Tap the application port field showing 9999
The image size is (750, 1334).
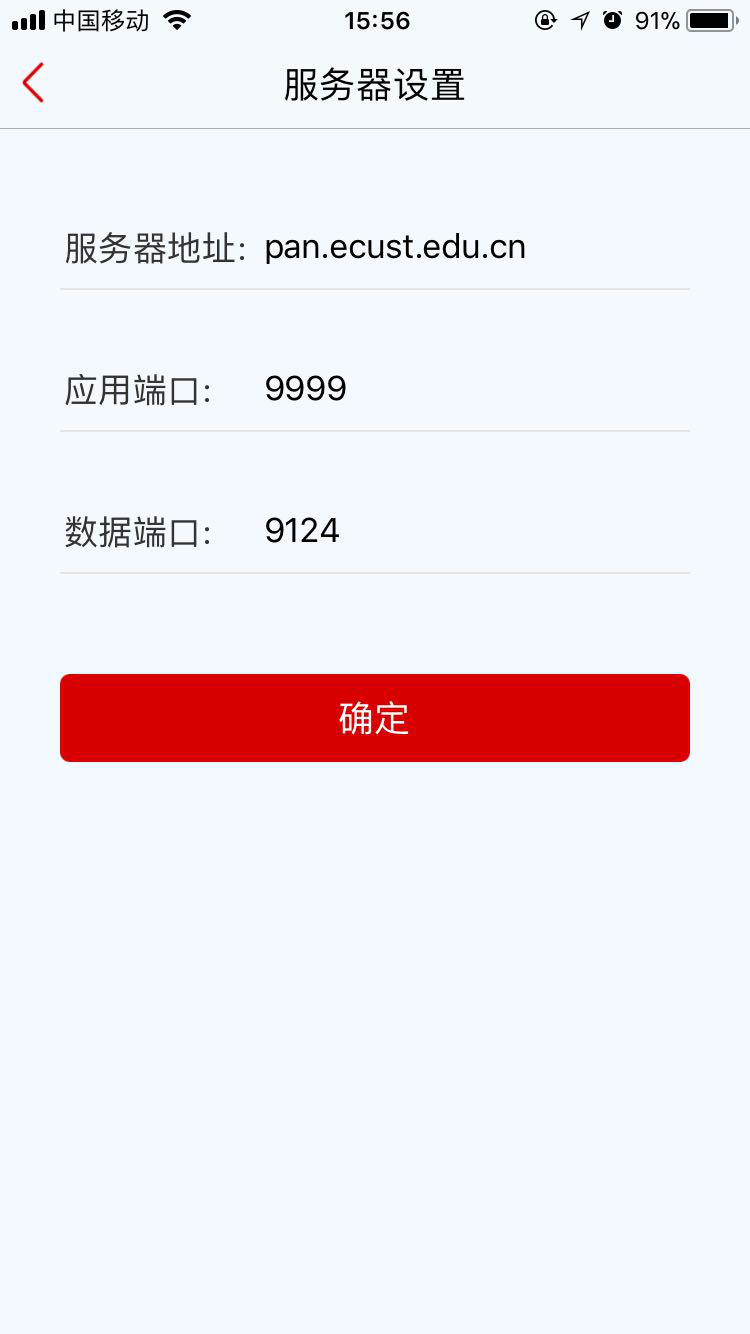pyautogui.click(x=476, y=389)
